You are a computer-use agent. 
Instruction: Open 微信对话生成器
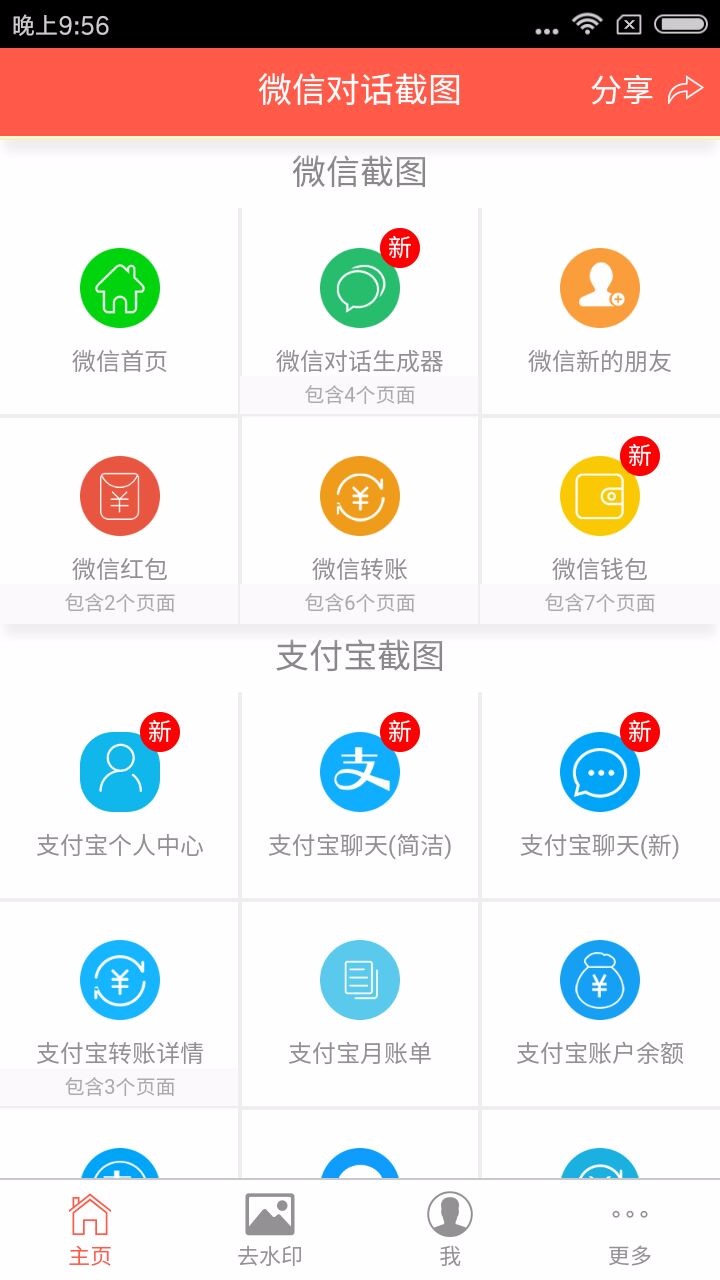[x=360, y=311]
